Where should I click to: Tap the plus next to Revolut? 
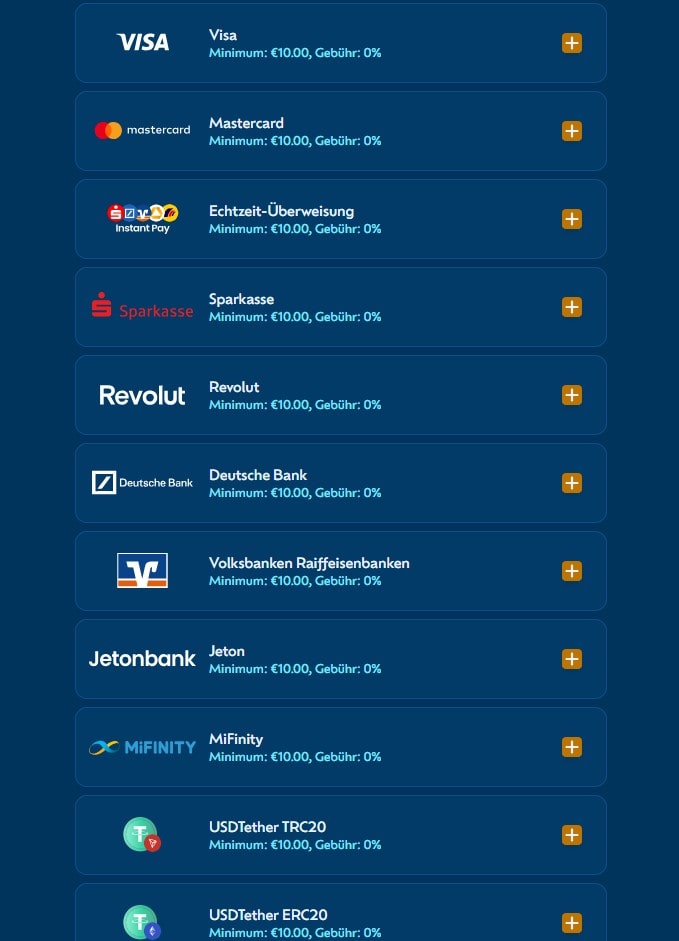tap(572, 395)
